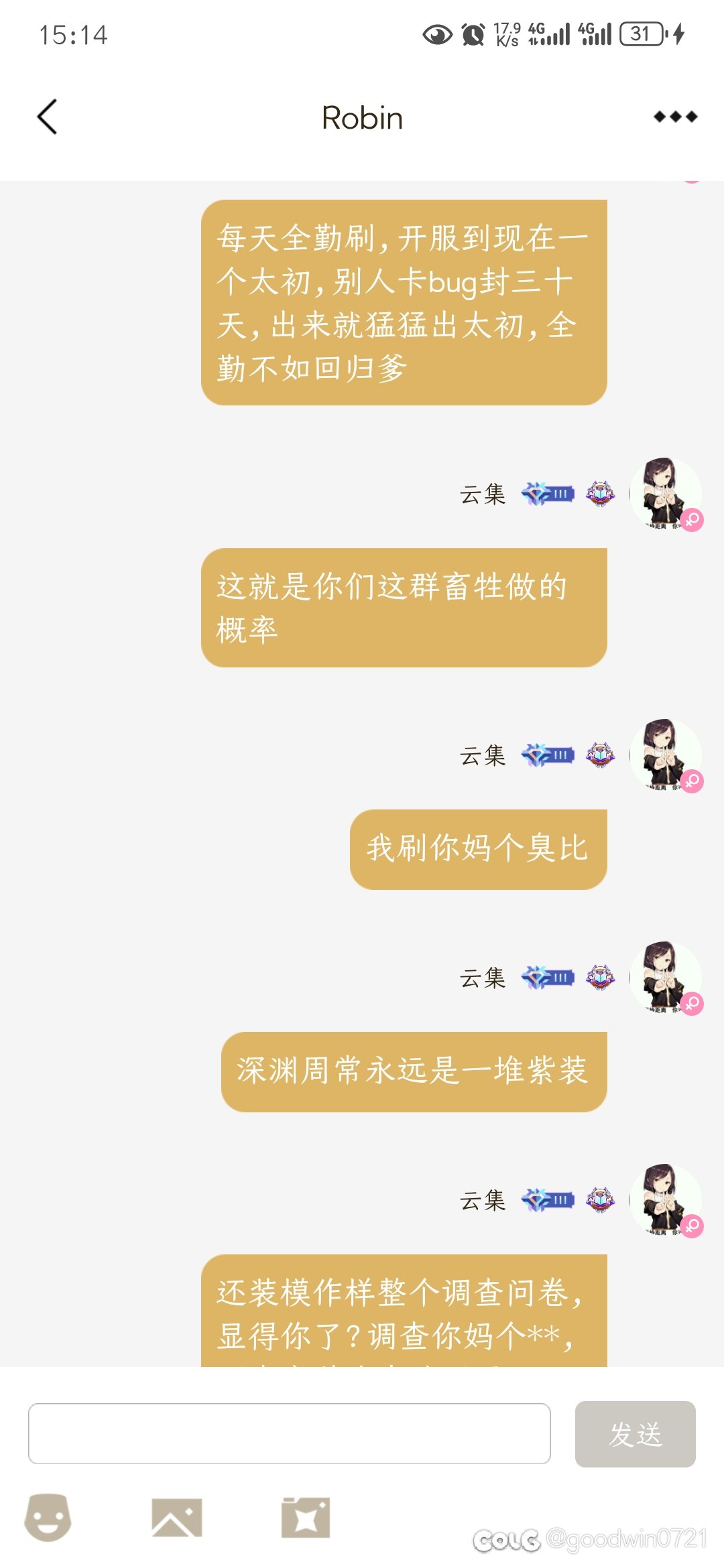View avatar above the 这就是你们这群畜牲 message
This screenshot has width=724, height=1568.
tap(664, 494)
